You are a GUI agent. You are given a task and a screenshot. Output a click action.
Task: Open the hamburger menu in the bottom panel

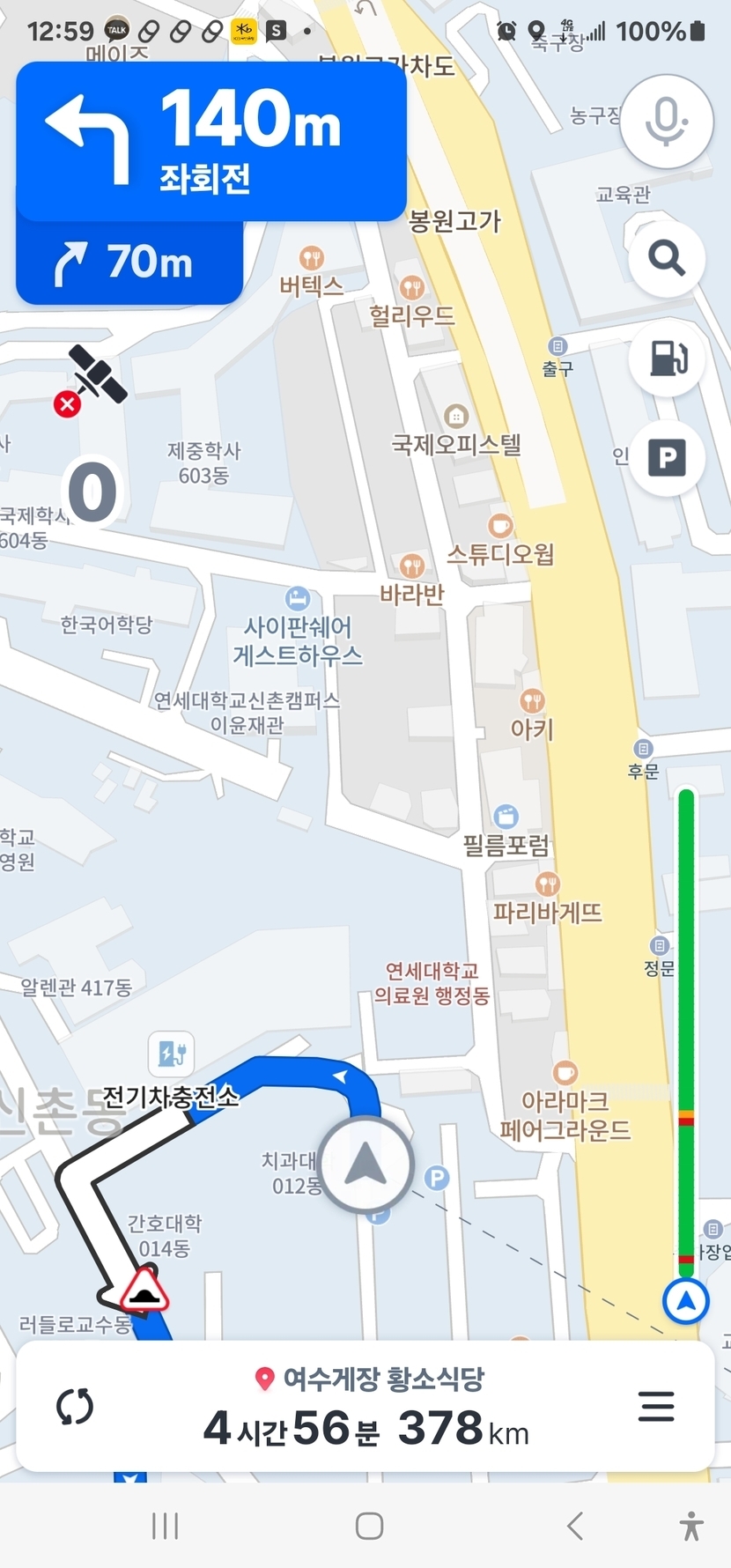tap(656, 1406)
